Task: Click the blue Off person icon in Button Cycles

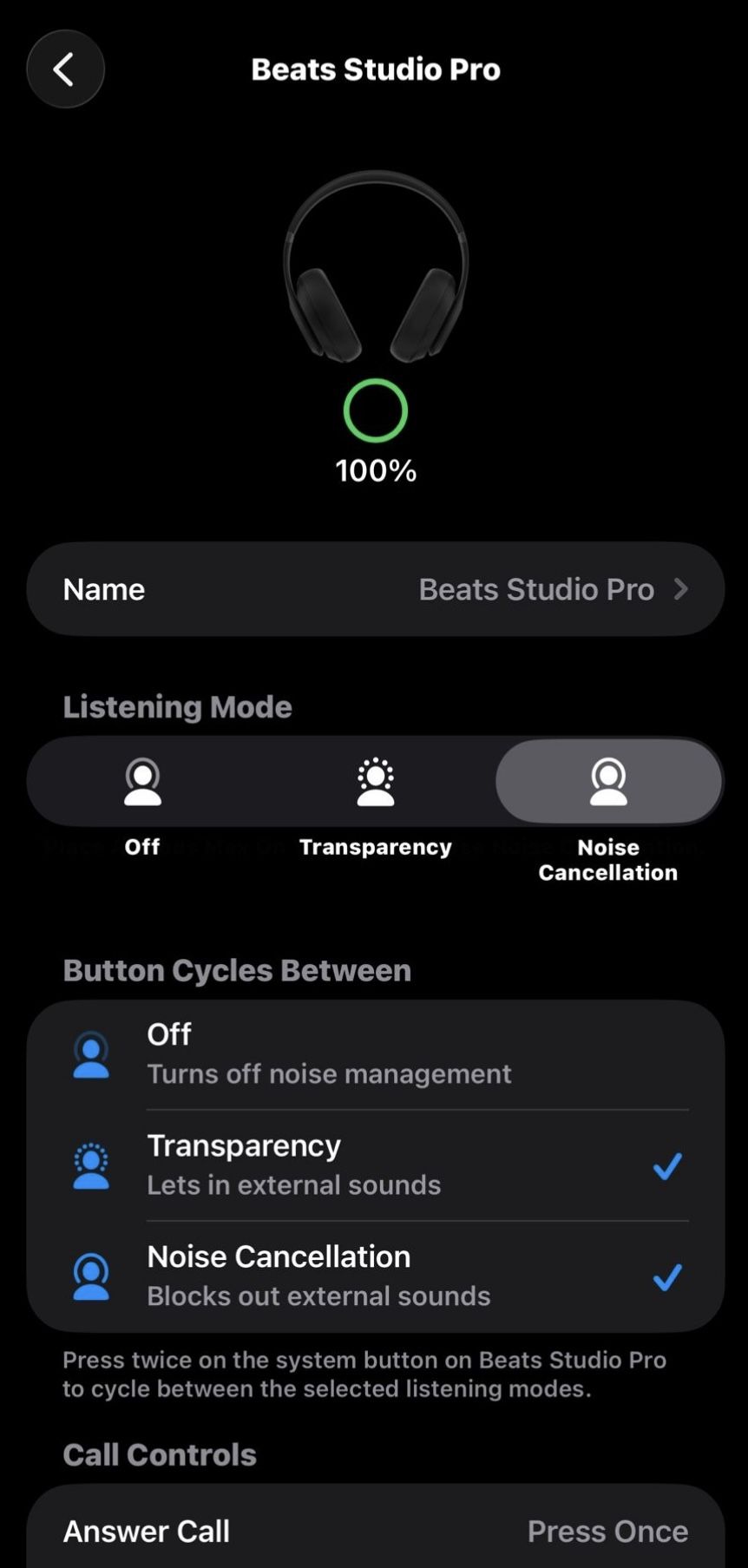Action: (x=90, y=1053)
